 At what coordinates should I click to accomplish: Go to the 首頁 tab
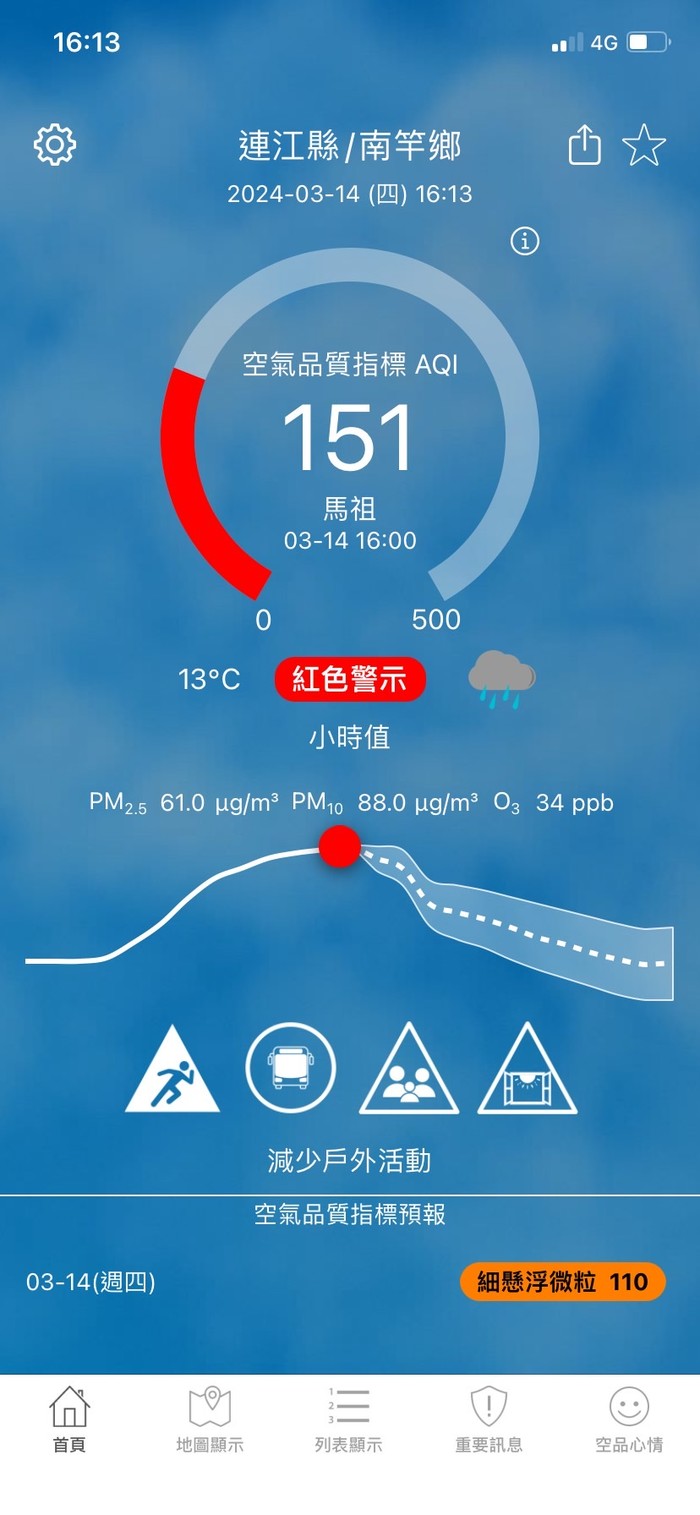pyautogui.click(x=69, y=1418)
